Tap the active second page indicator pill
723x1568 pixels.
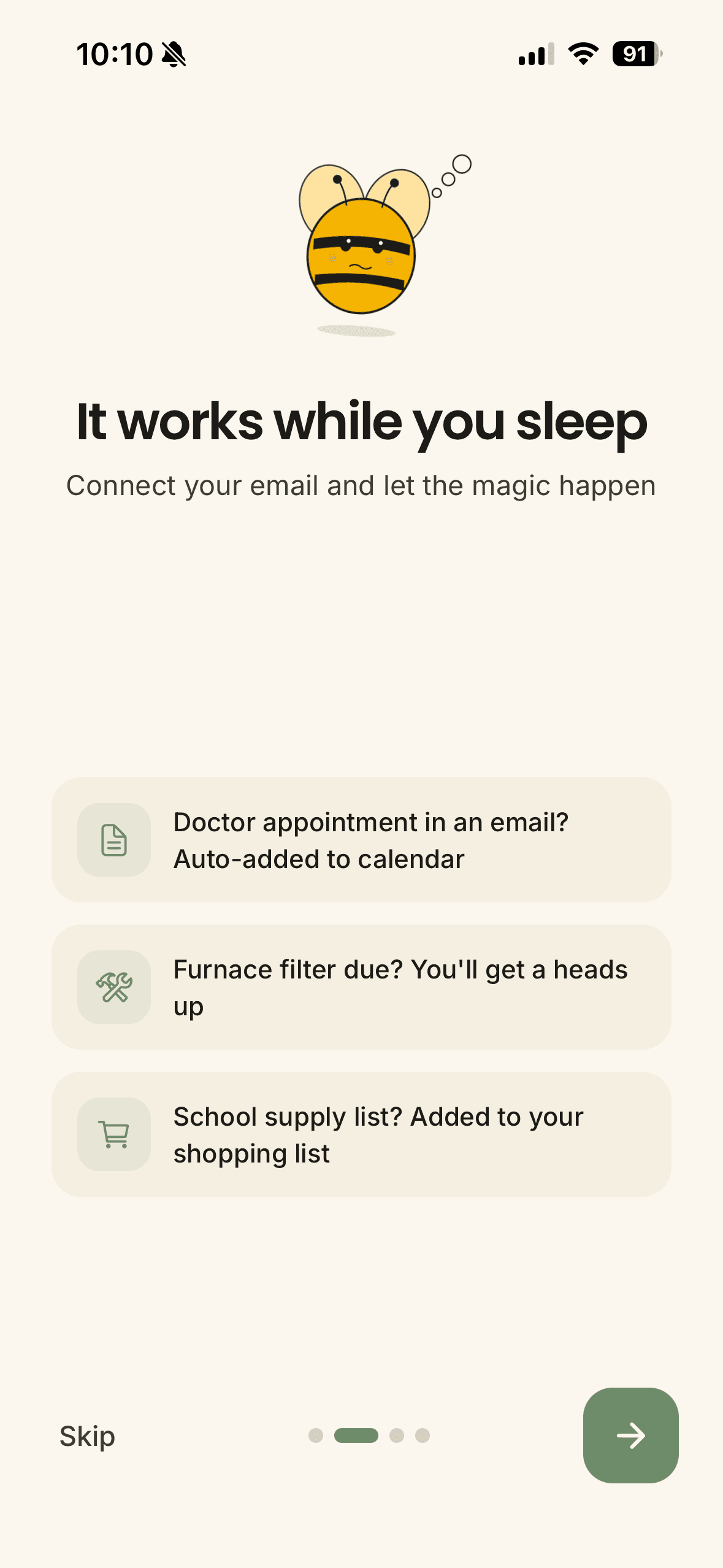pyautogui.click(x=356, y=1435)
